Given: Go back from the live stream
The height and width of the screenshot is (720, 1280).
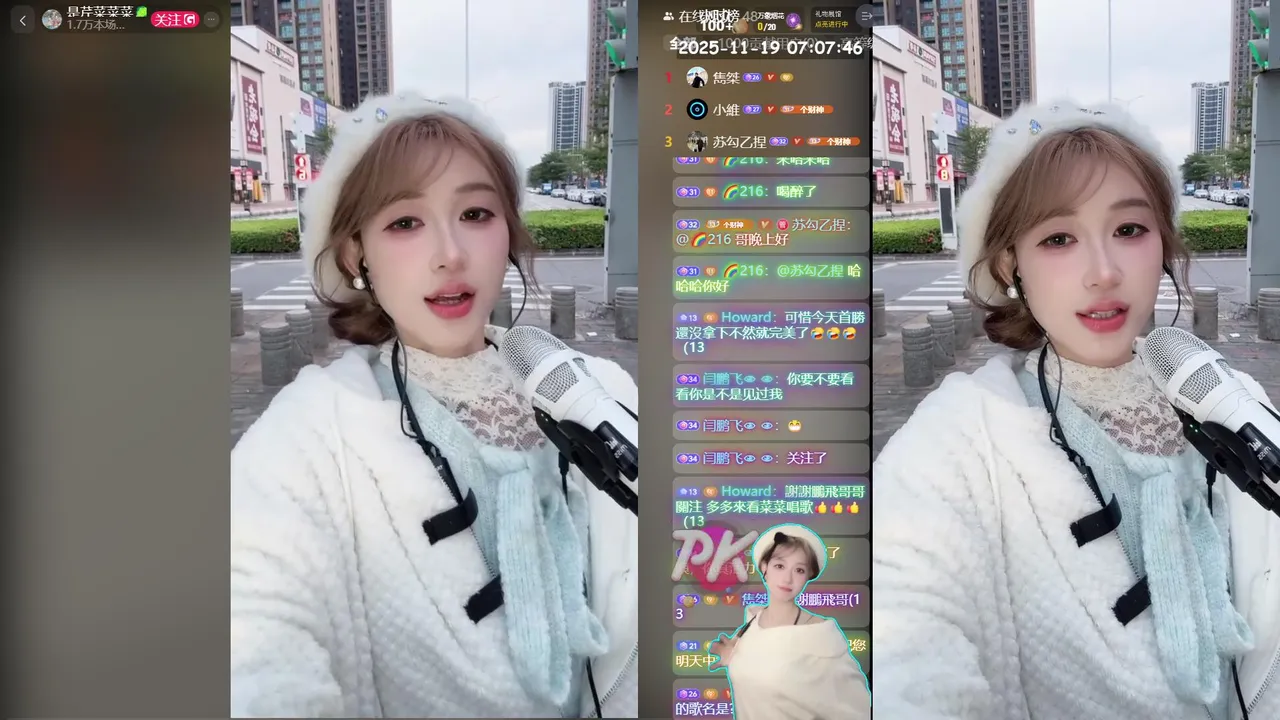Looking at the screenshot, I should (x=23, y=19).
